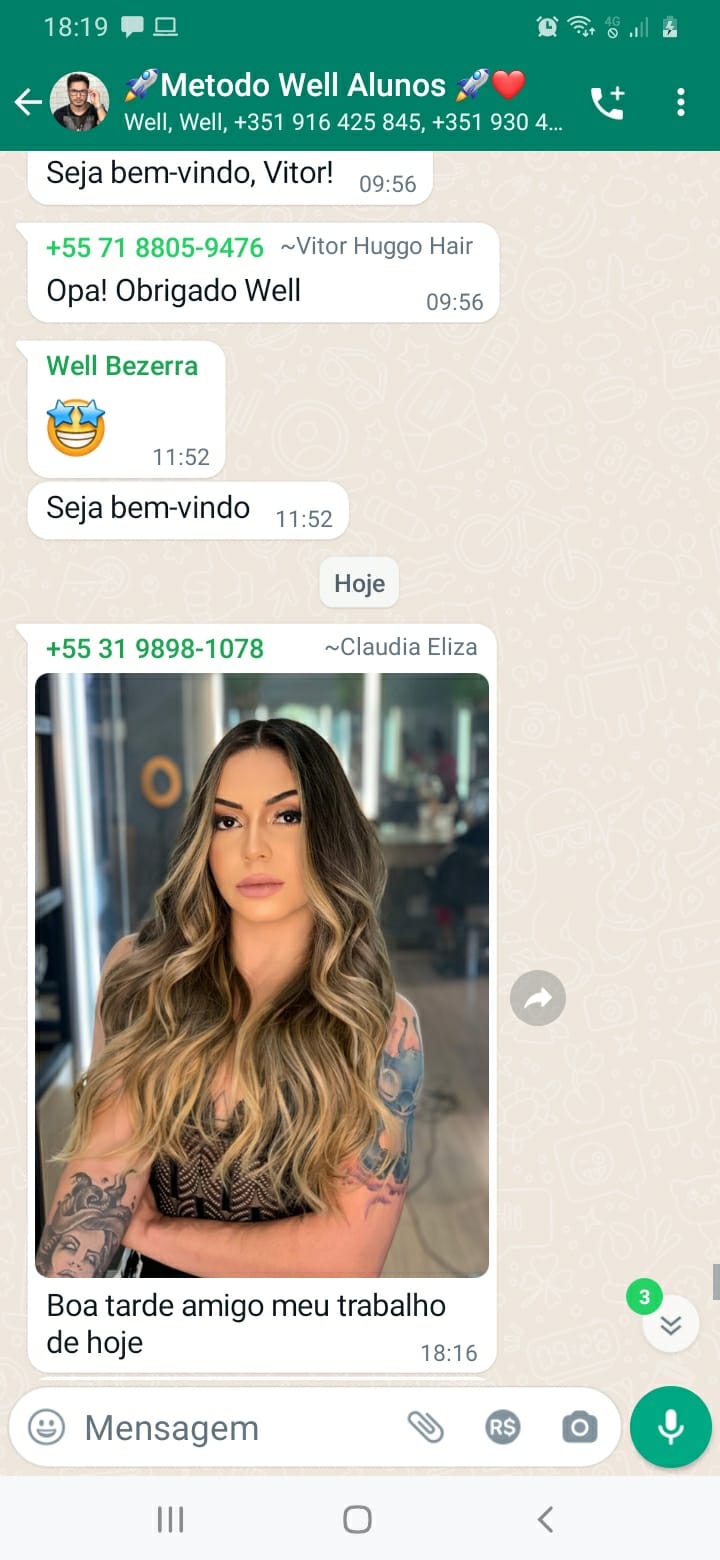Viewport: 720px width, 1560px height.
Task: Open the emoji picker
Action: [x=46, y=1427]
